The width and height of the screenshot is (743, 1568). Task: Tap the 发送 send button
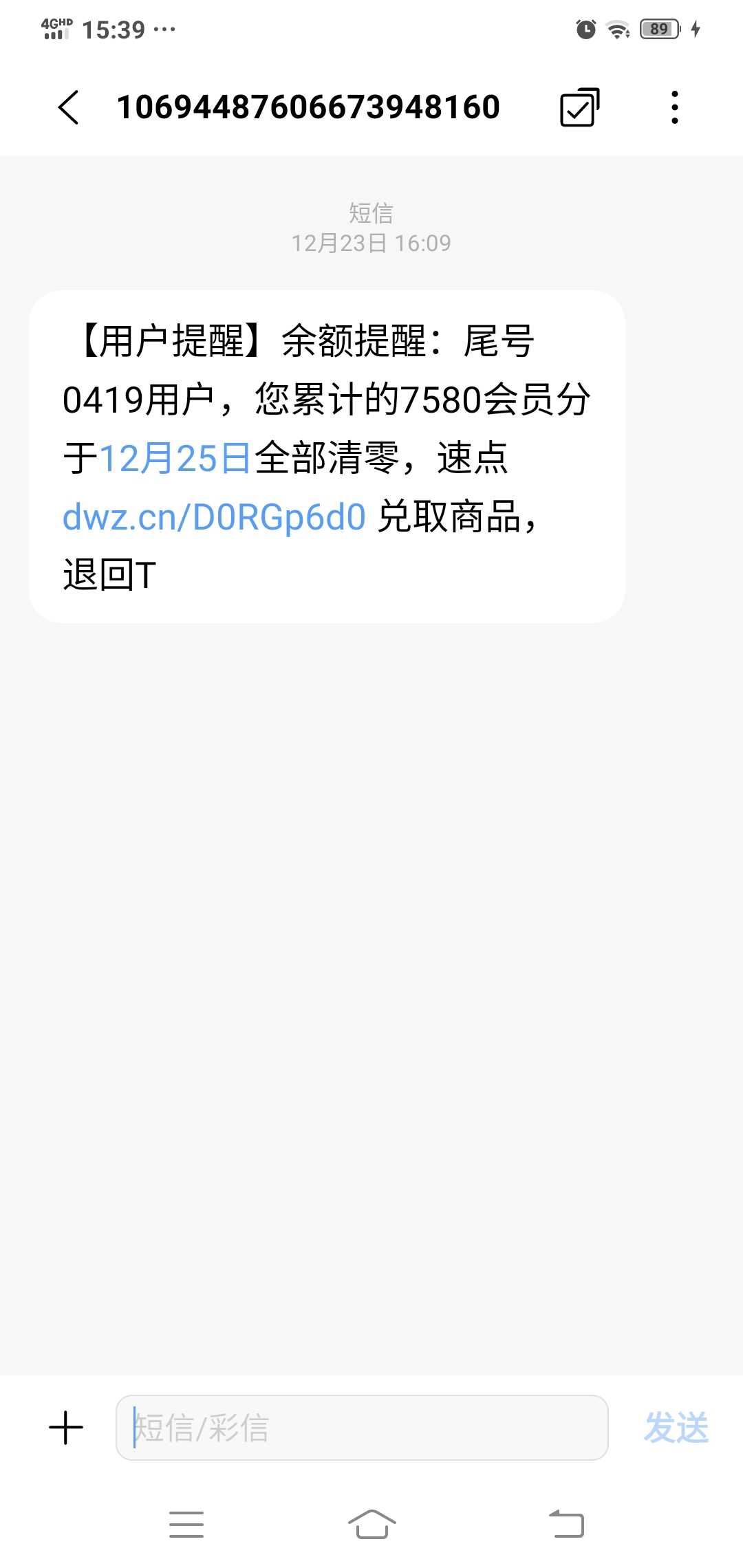[676, 1428]
